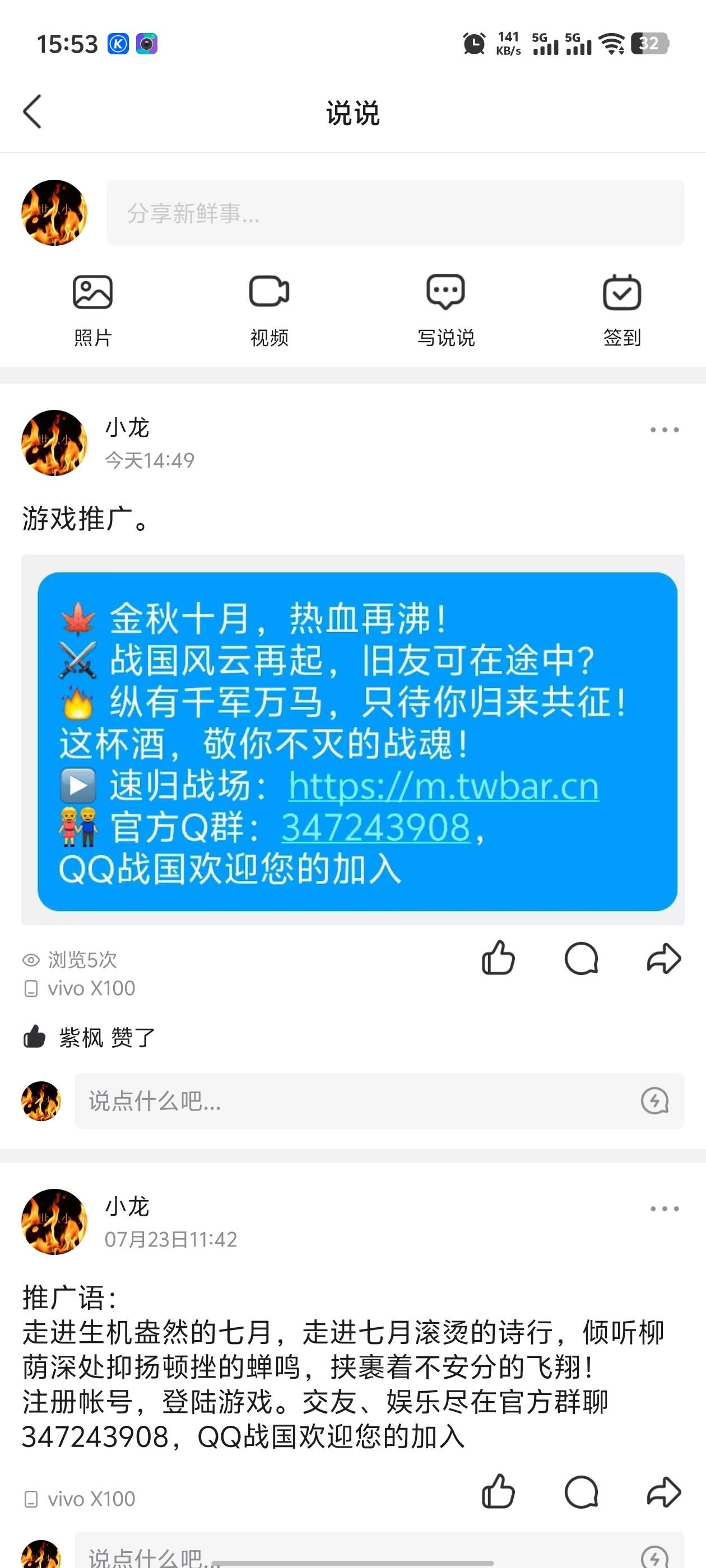Screen dimensions: 706x1568
Task: Comment on the 推广语 post from 07月23日
Action: [x=581, y=1492]
